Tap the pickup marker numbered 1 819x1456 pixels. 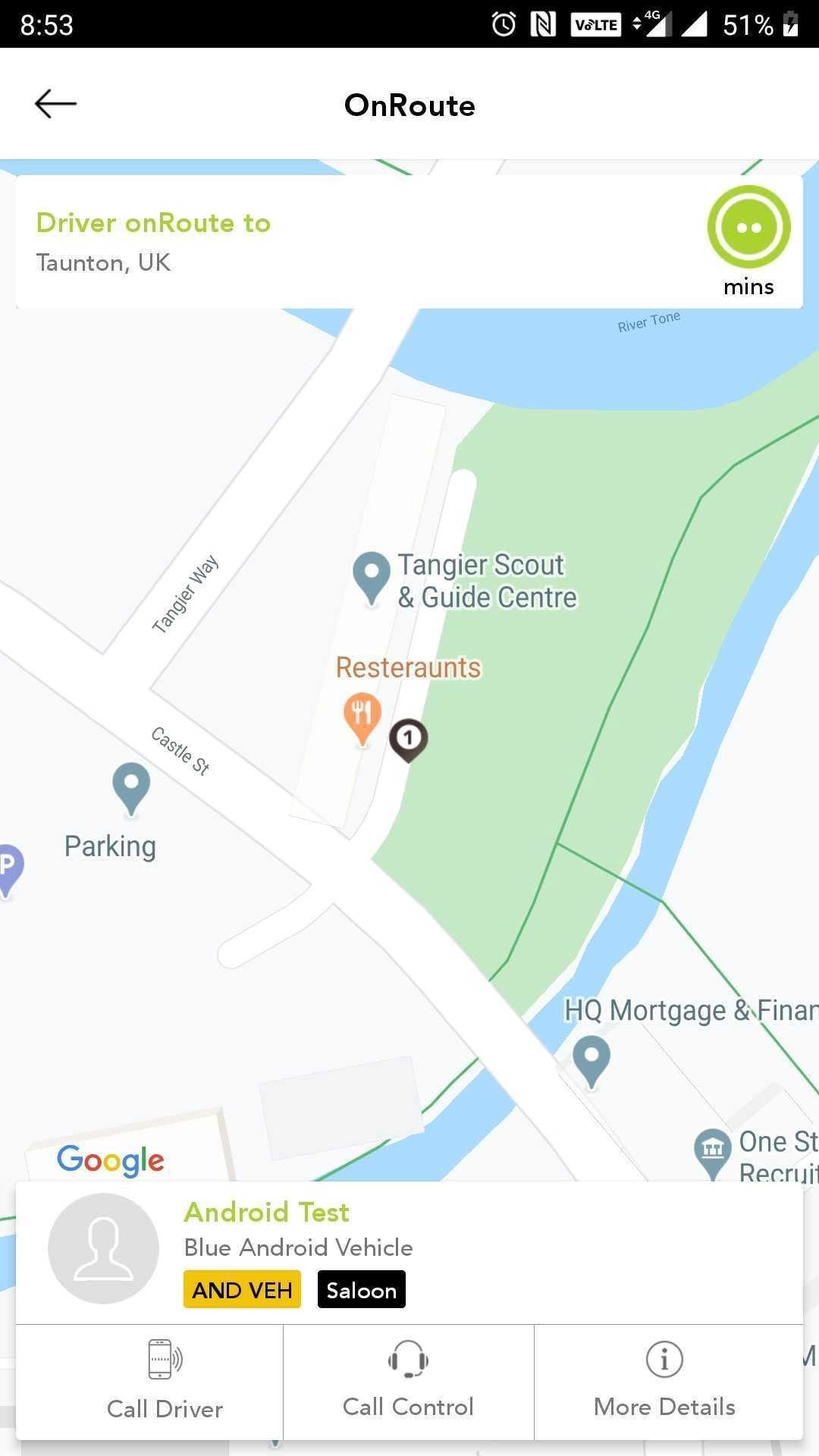[x=409, y=739]
